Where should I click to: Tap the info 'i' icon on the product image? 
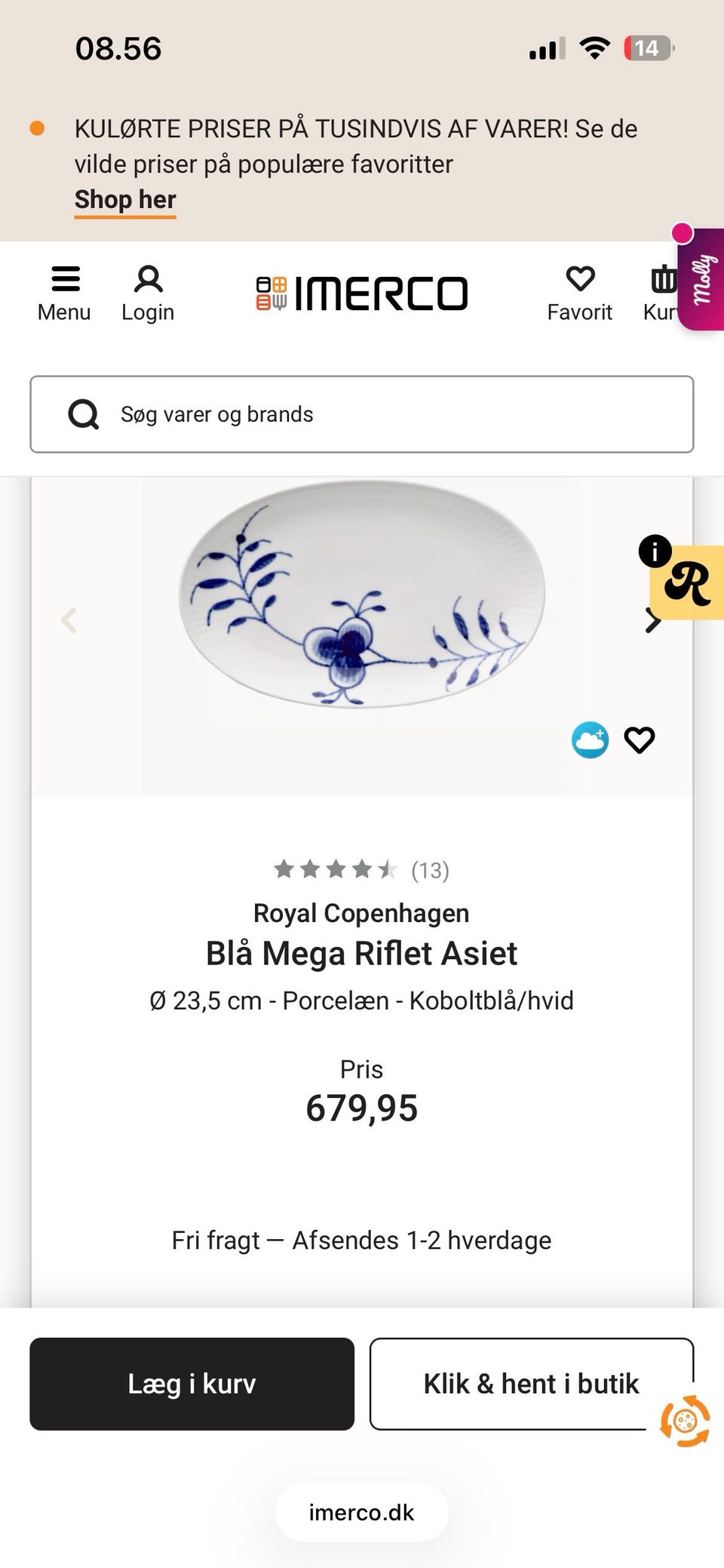click(655, 551)
